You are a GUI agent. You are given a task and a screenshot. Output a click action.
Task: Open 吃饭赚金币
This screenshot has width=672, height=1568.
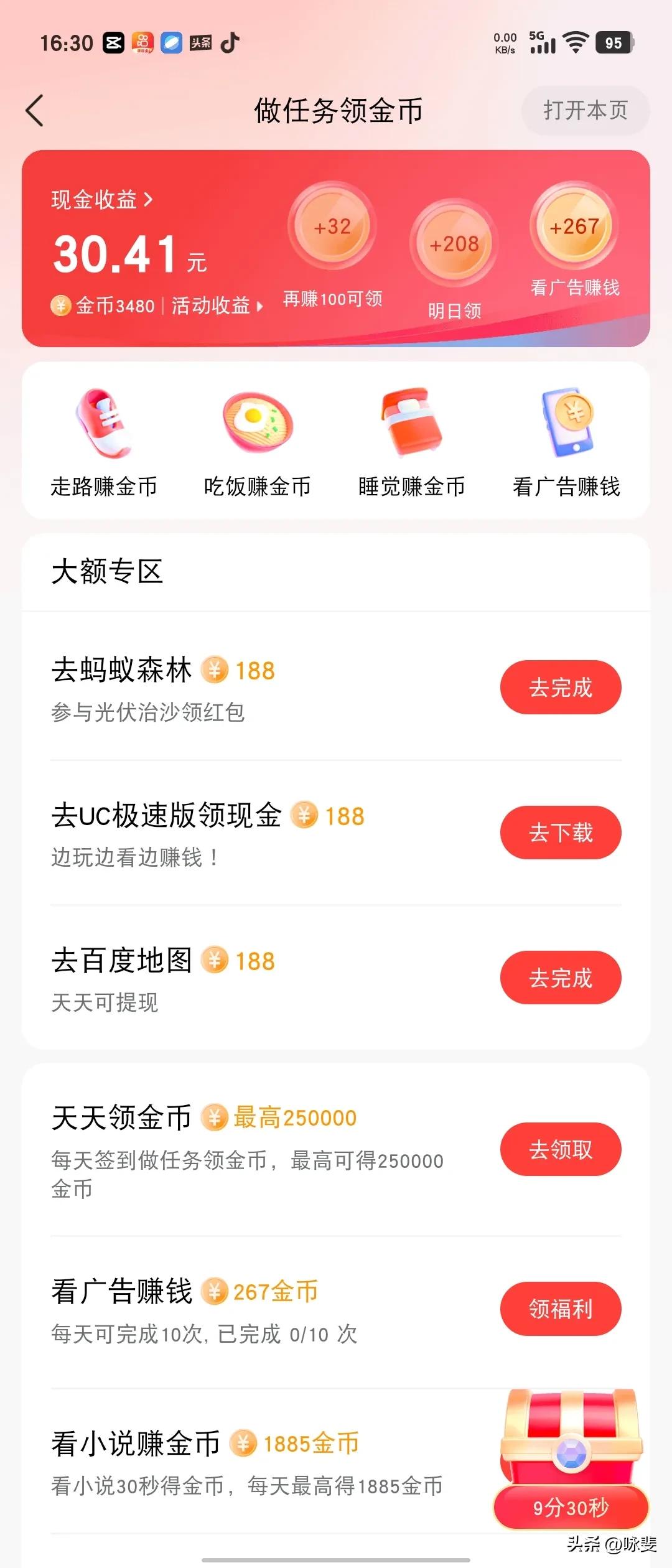tap(258, 442)
